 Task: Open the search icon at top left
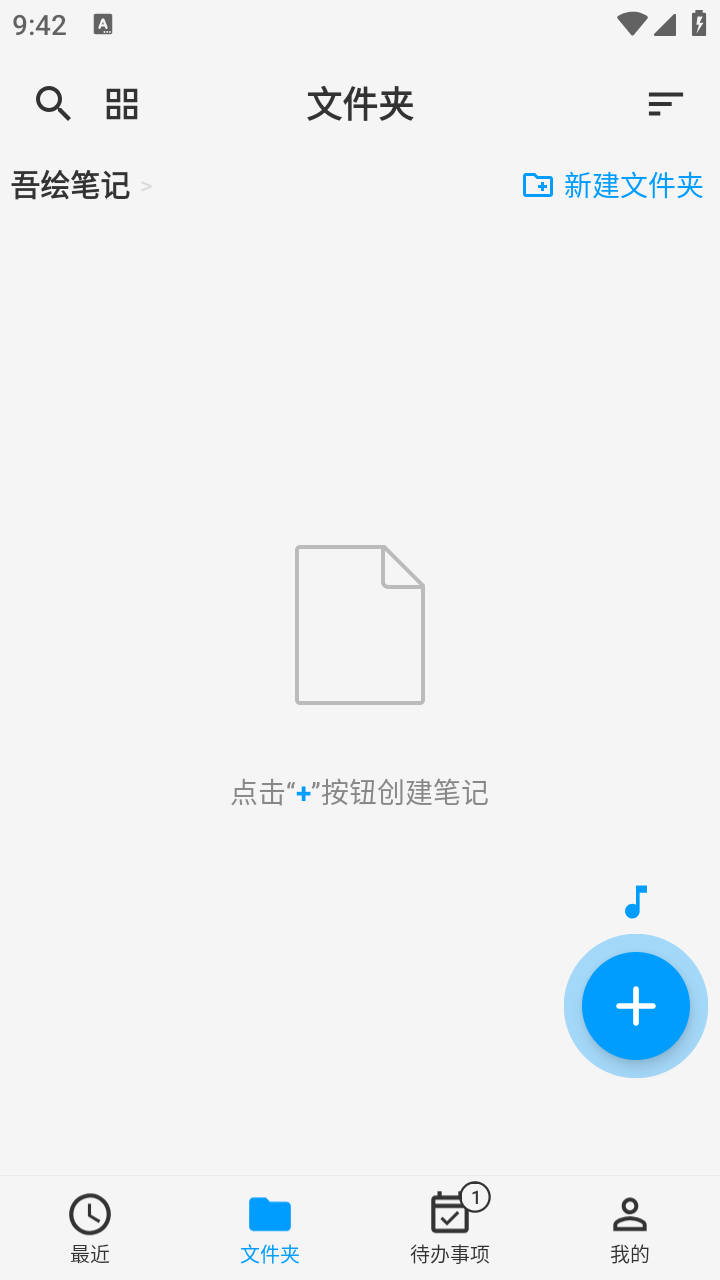(53, 103)
